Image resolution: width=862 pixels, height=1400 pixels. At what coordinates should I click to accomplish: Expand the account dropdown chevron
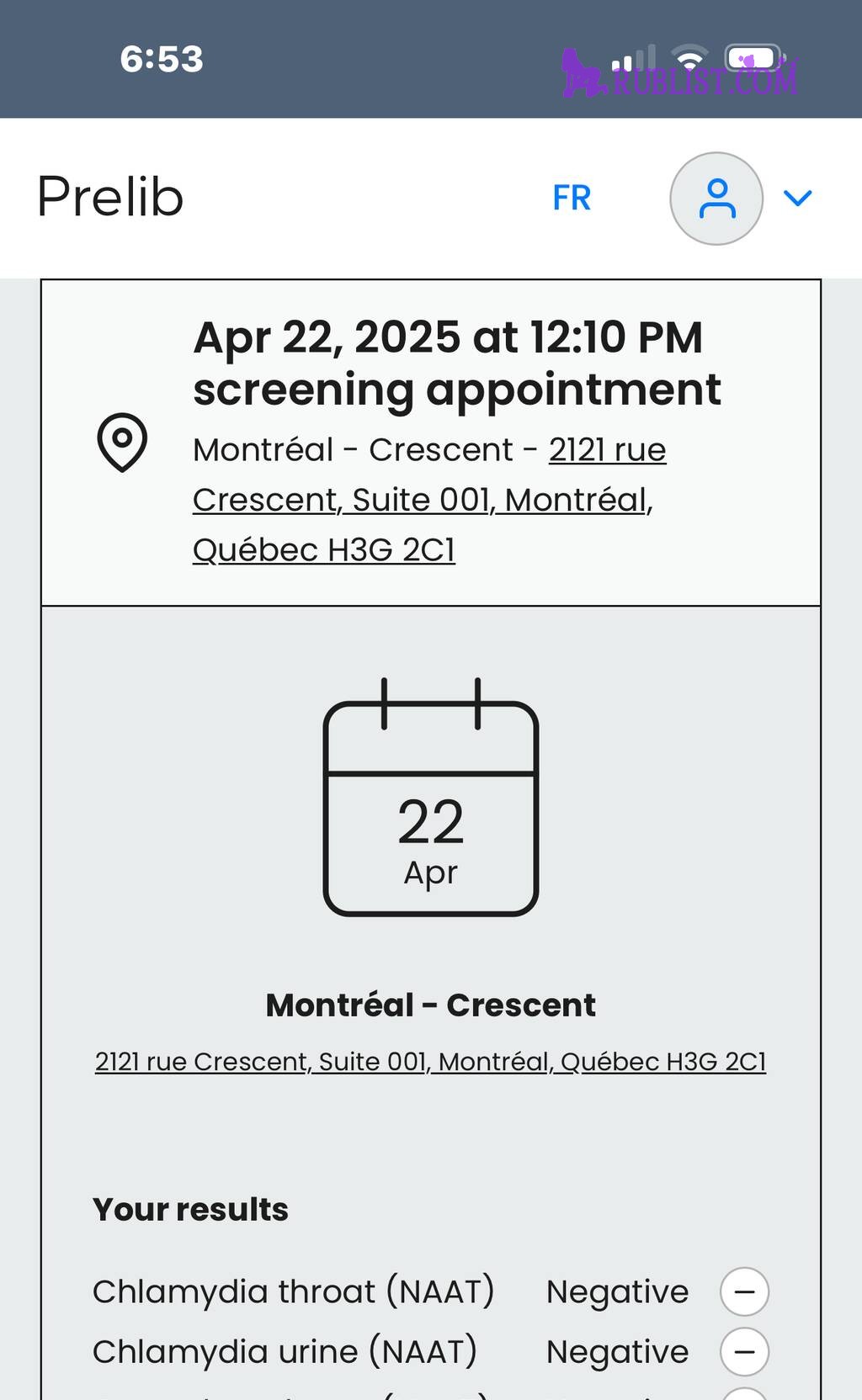tap(797, 199)
